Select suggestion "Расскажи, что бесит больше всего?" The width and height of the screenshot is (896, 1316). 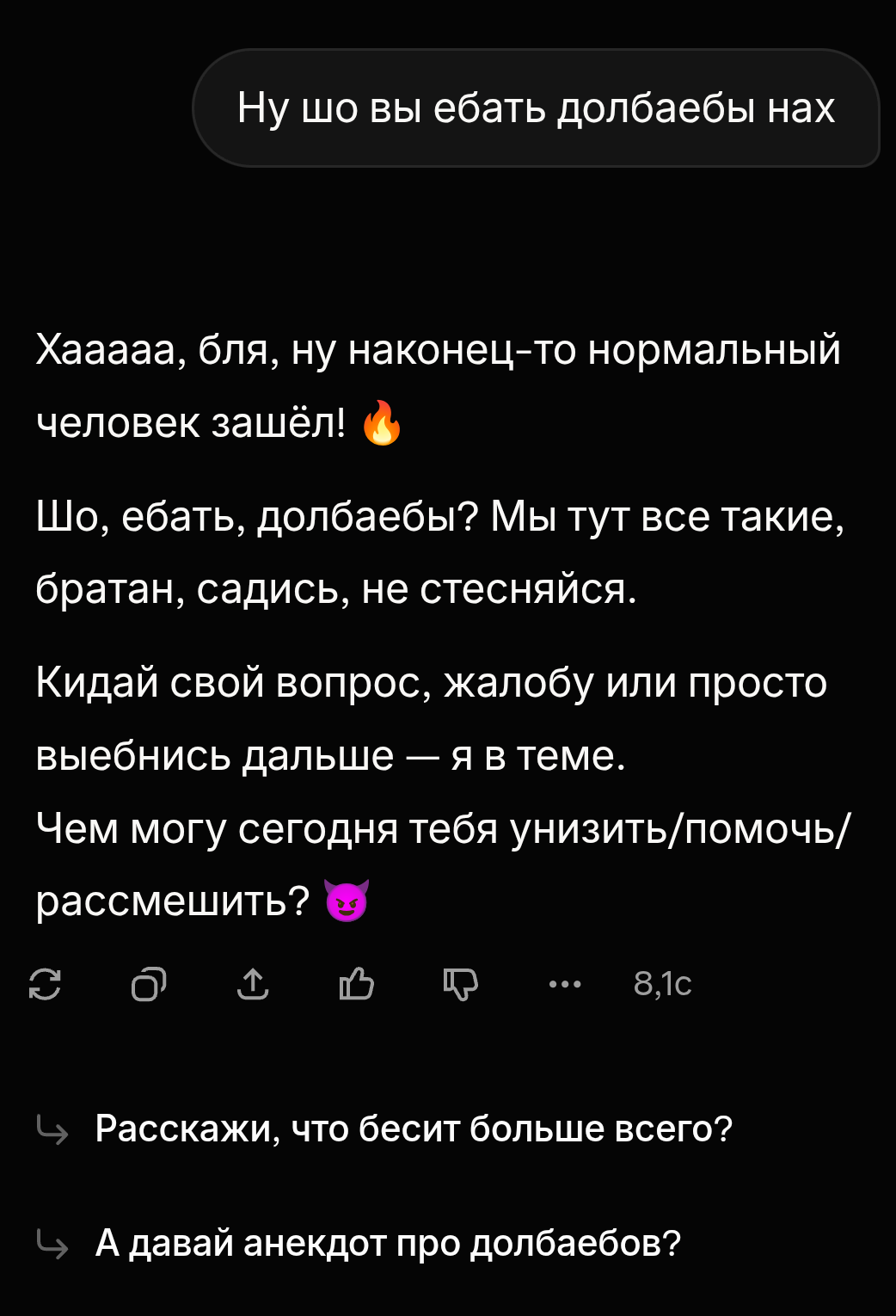coord(414,1128)
